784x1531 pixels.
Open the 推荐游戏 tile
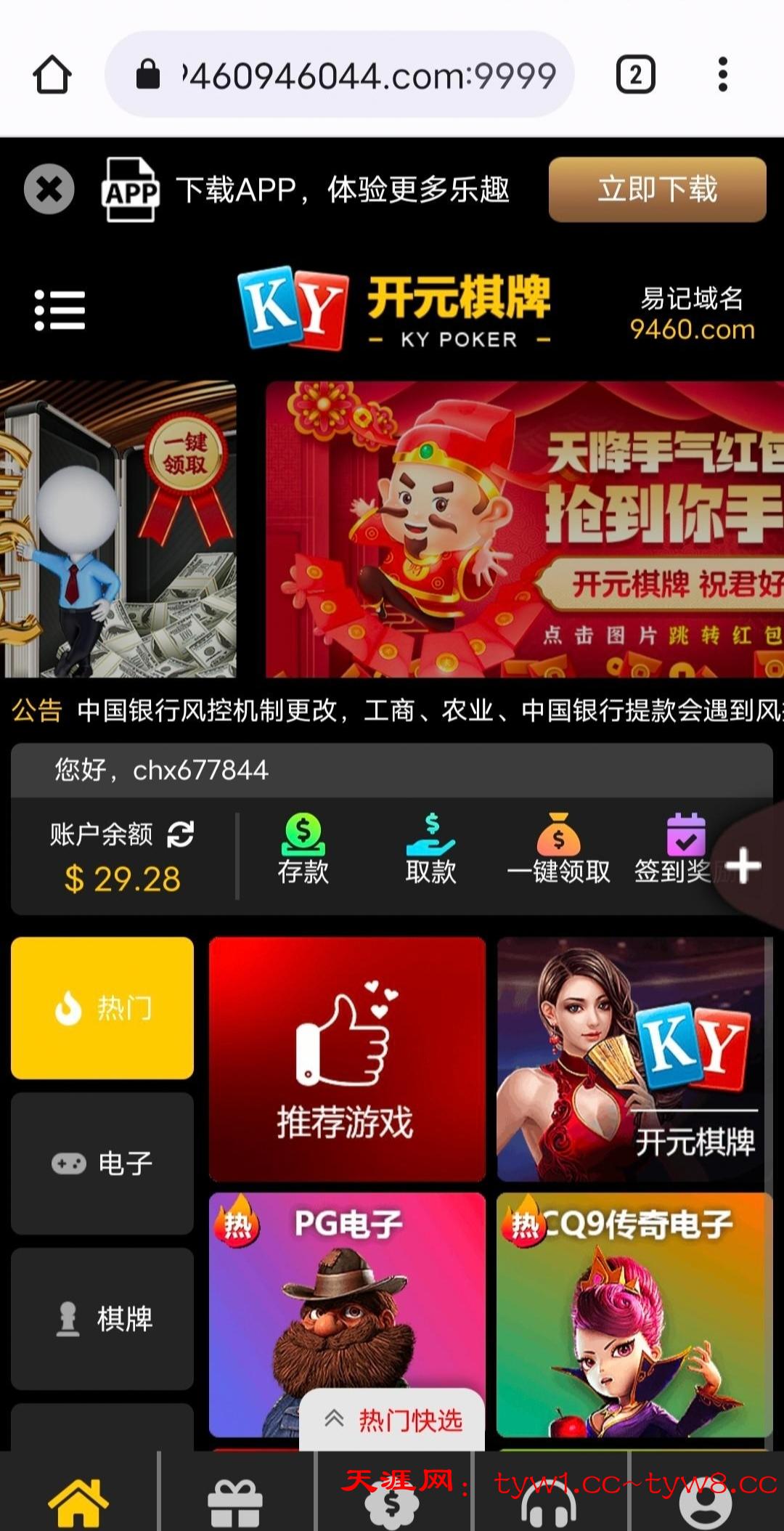347,1059
